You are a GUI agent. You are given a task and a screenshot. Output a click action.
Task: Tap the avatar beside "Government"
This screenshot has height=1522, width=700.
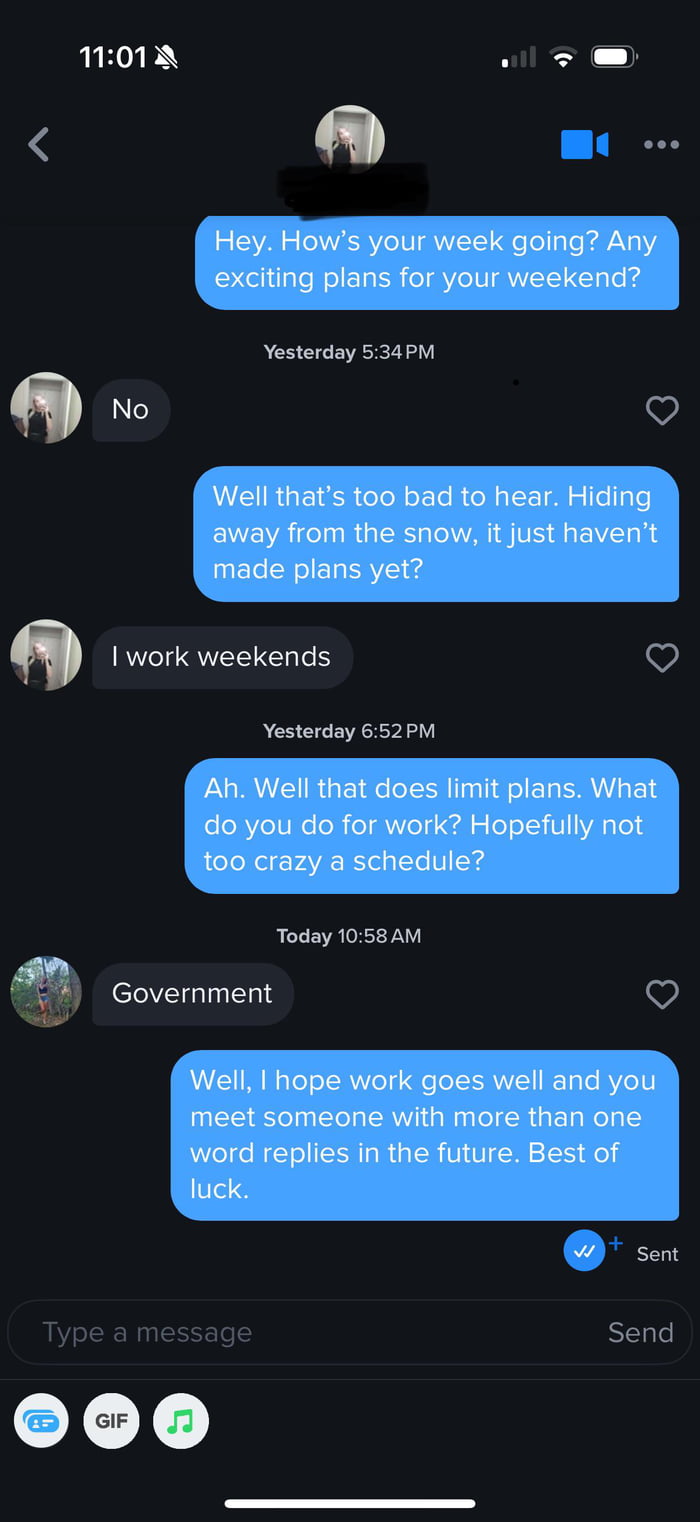46,992
